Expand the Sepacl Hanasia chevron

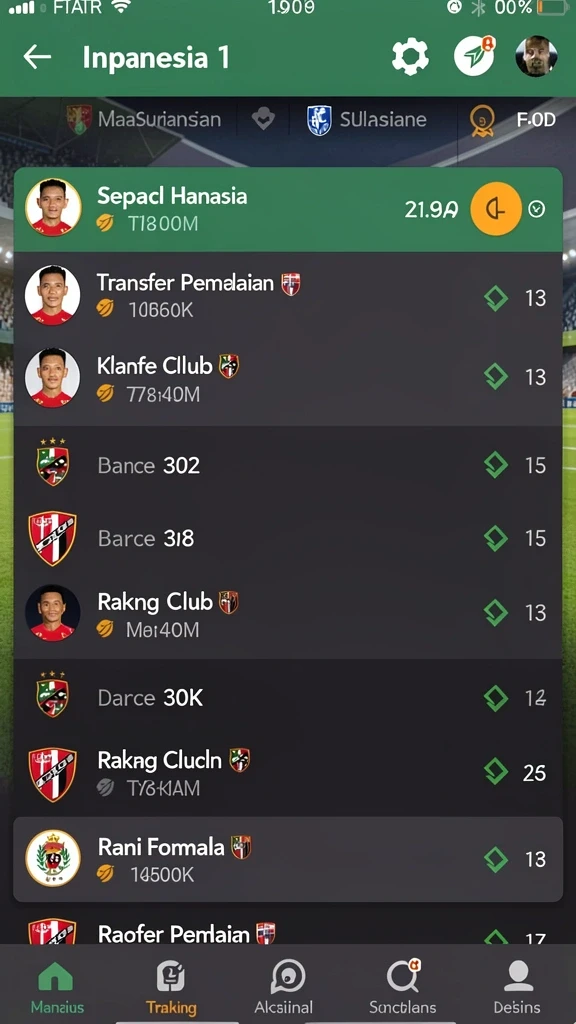537,209
